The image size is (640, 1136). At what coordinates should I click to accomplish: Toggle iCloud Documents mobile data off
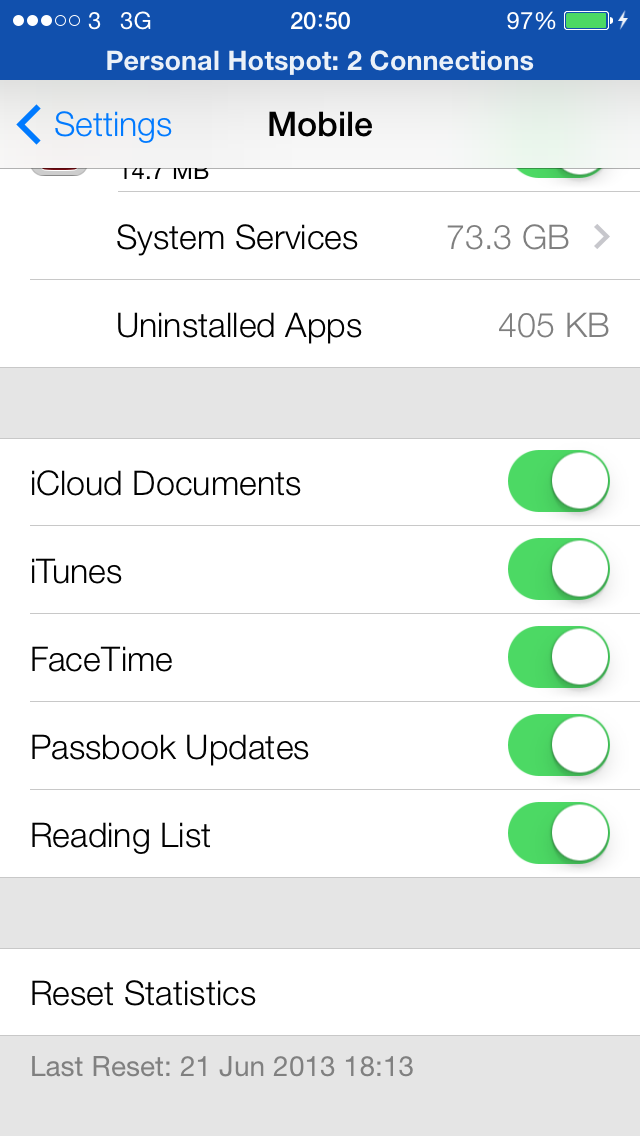[x=559, y=482]
